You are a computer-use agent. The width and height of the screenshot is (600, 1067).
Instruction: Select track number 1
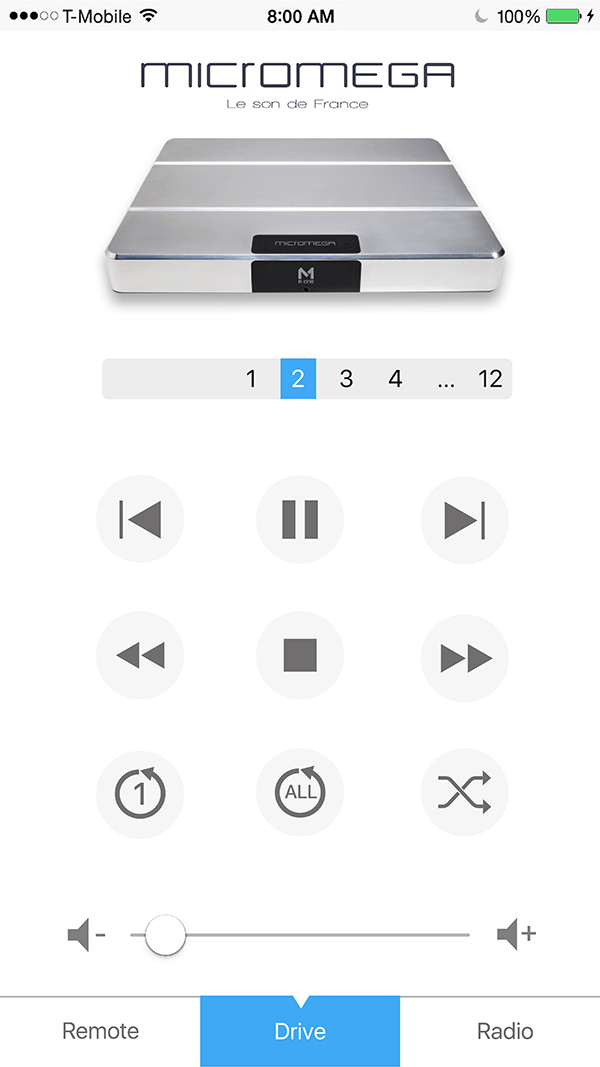click(x=251, y=379)
